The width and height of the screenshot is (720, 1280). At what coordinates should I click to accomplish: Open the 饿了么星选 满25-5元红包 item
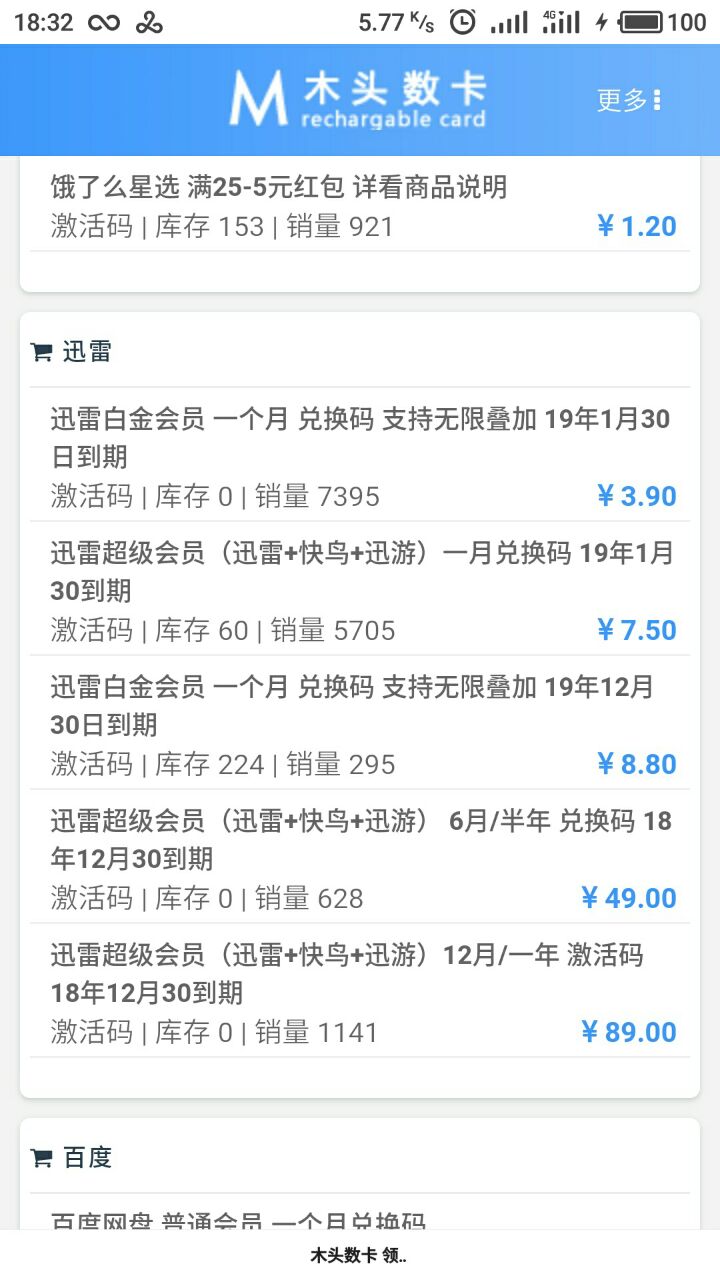360,206
